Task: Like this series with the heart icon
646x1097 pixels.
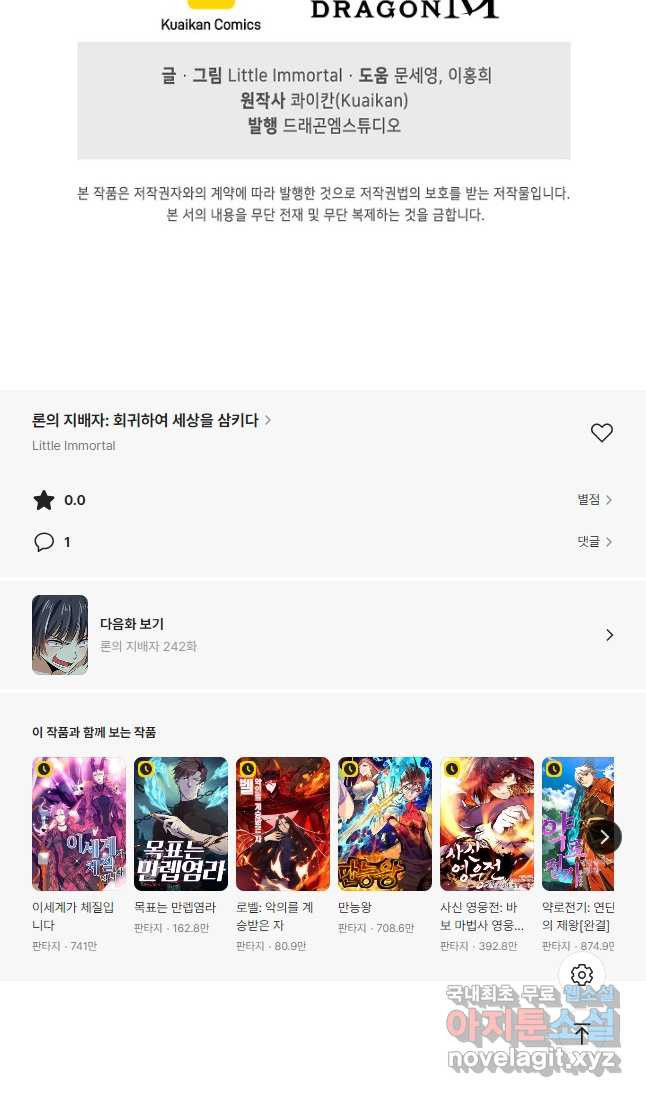Action: point(601,433)
